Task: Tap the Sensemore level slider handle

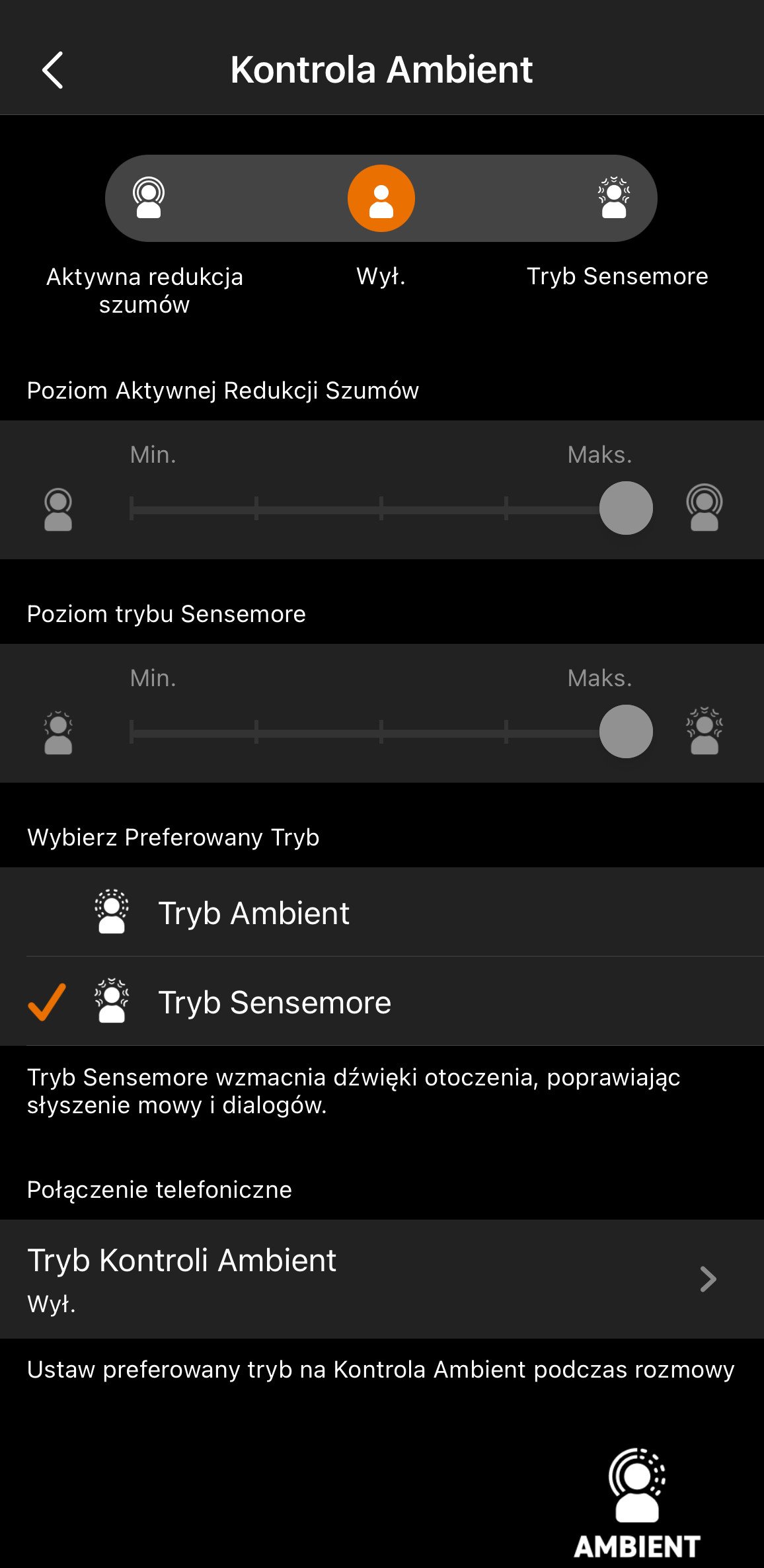Action: (626, 731)
